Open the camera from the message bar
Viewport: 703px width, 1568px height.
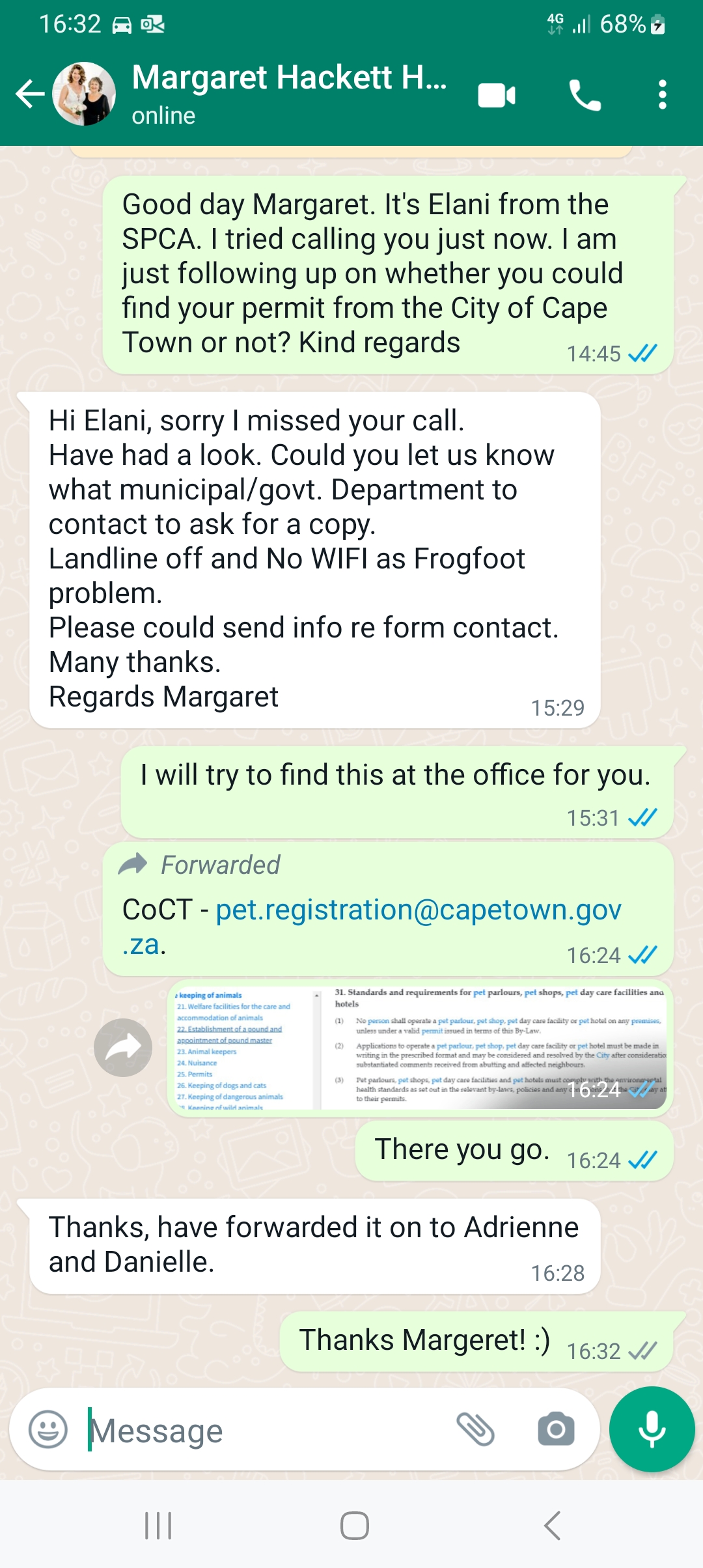coord(556,1430)
